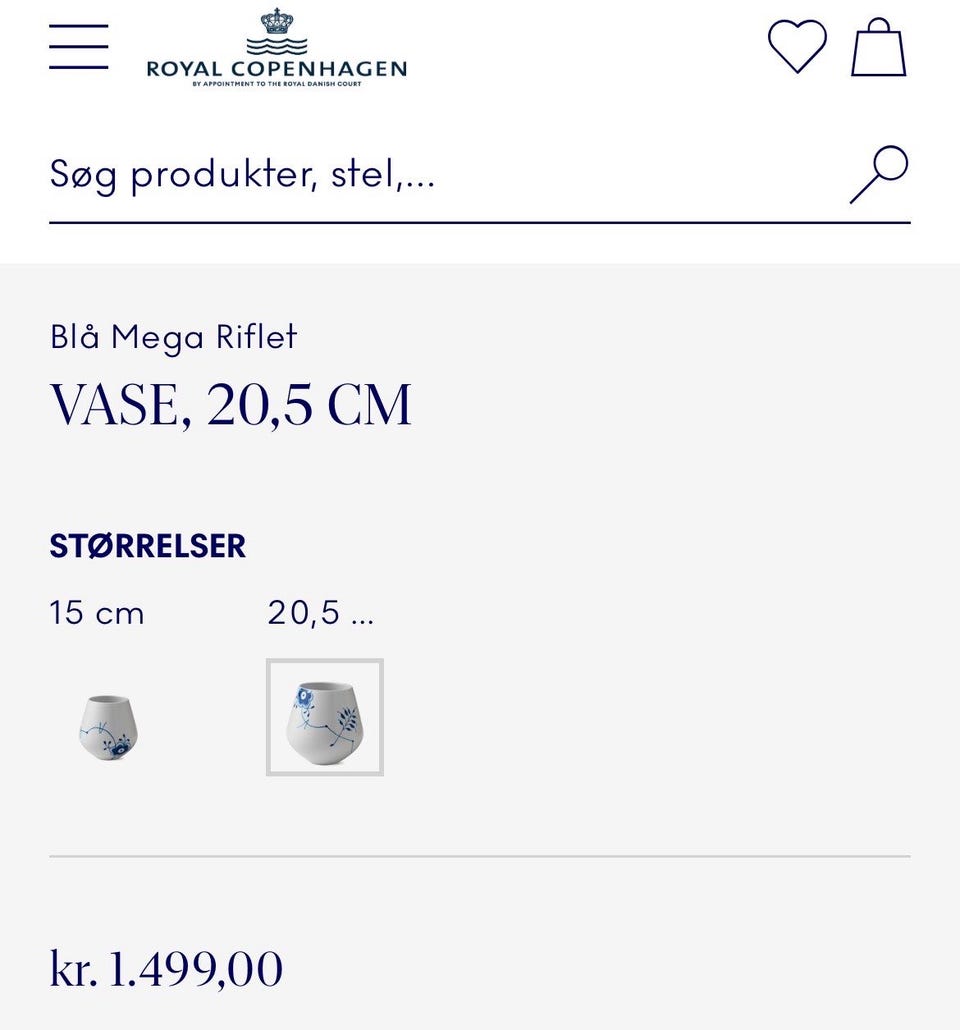The width and height of the screenshot is (960, 1030).
Task: Click the kr. 1.499,00 price text
Action: [x=166, y=967]
